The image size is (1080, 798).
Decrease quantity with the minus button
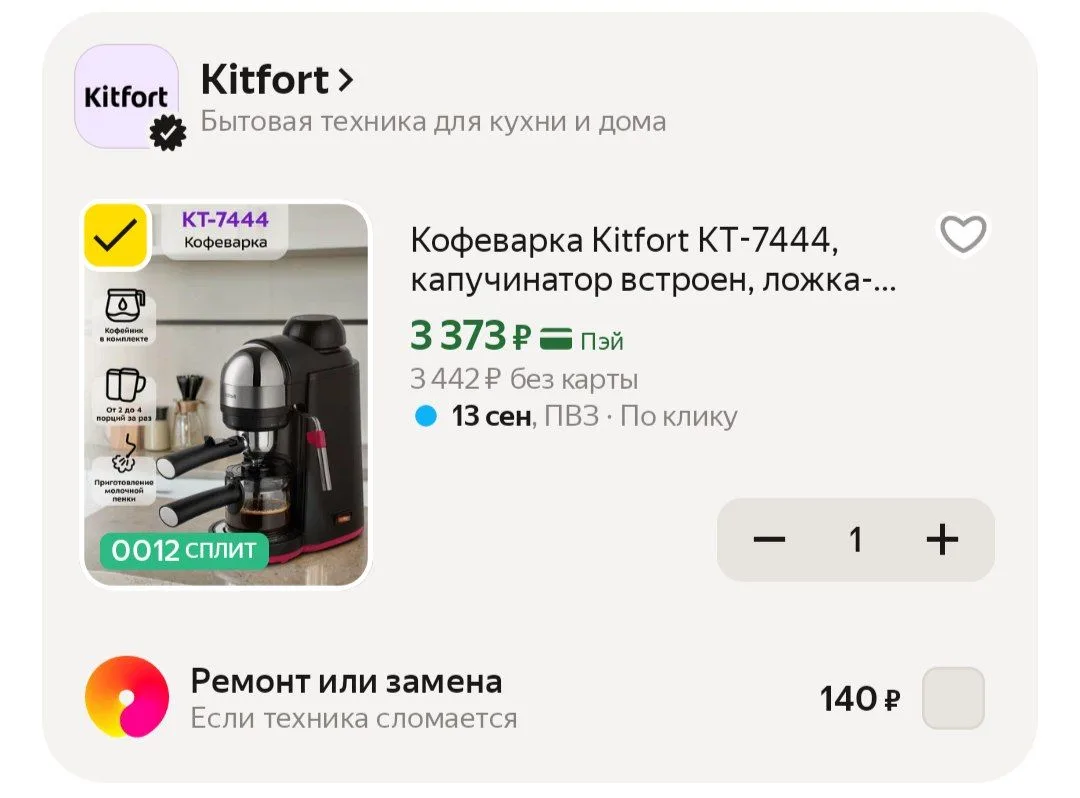(769, 539)
